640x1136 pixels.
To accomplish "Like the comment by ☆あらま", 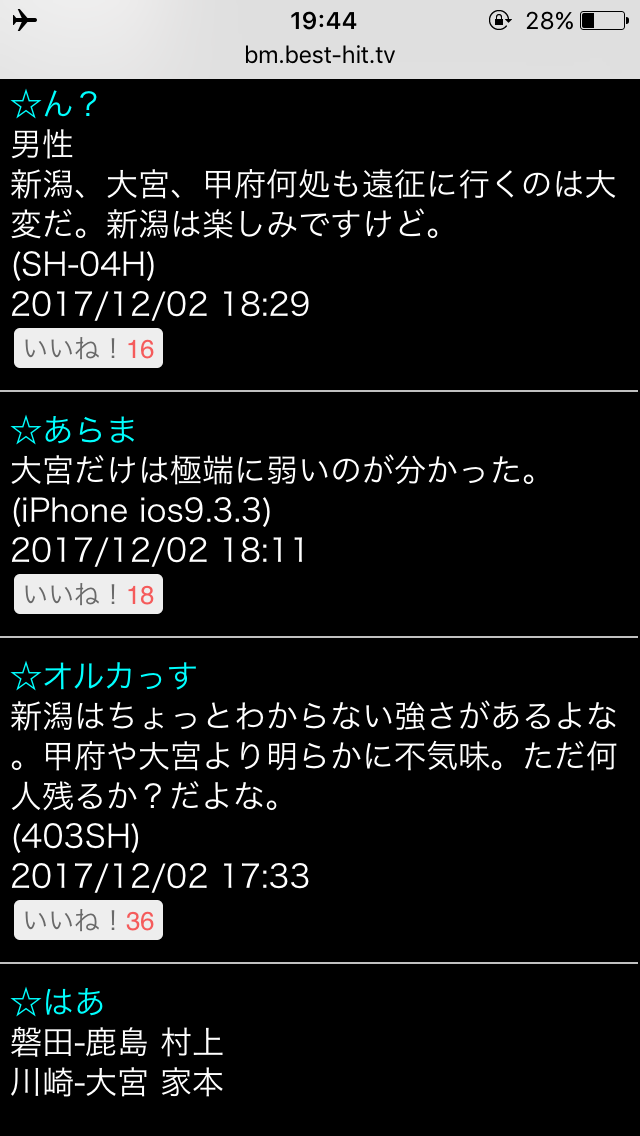I will pyautogui.click(x=88, y=595).
